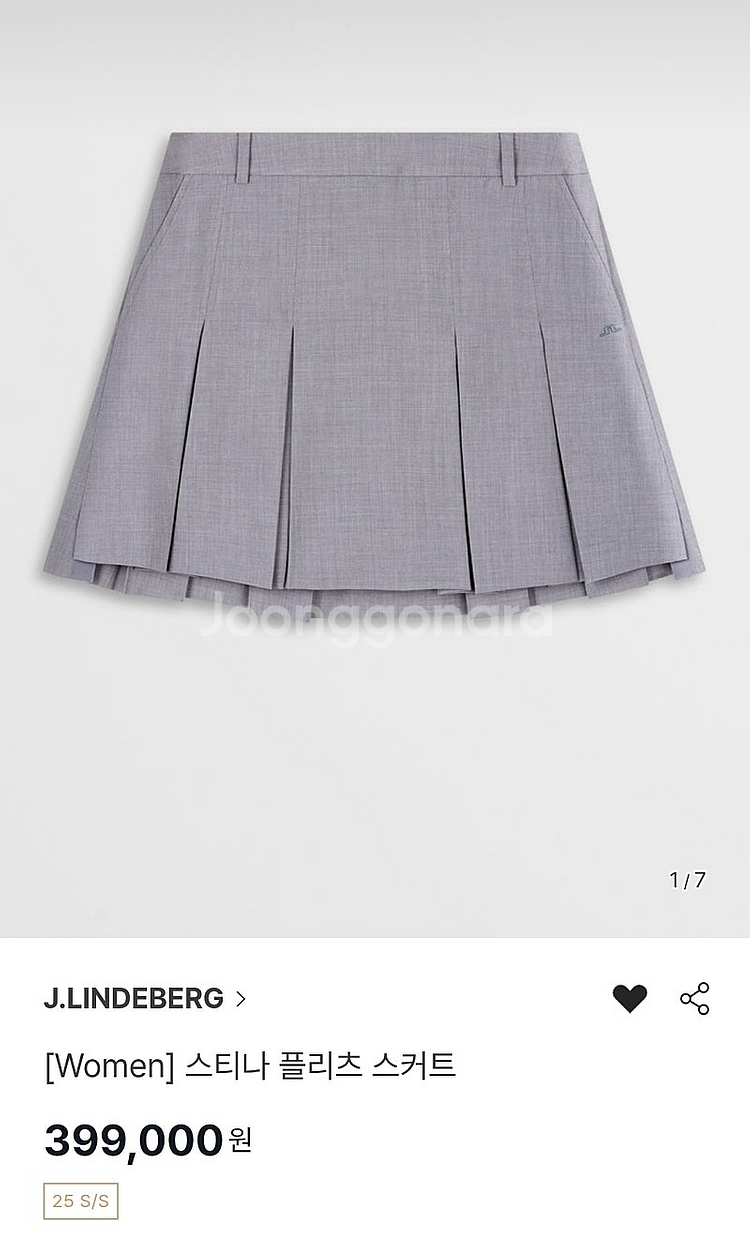Share this pleats skirt product

pos(694,998)
